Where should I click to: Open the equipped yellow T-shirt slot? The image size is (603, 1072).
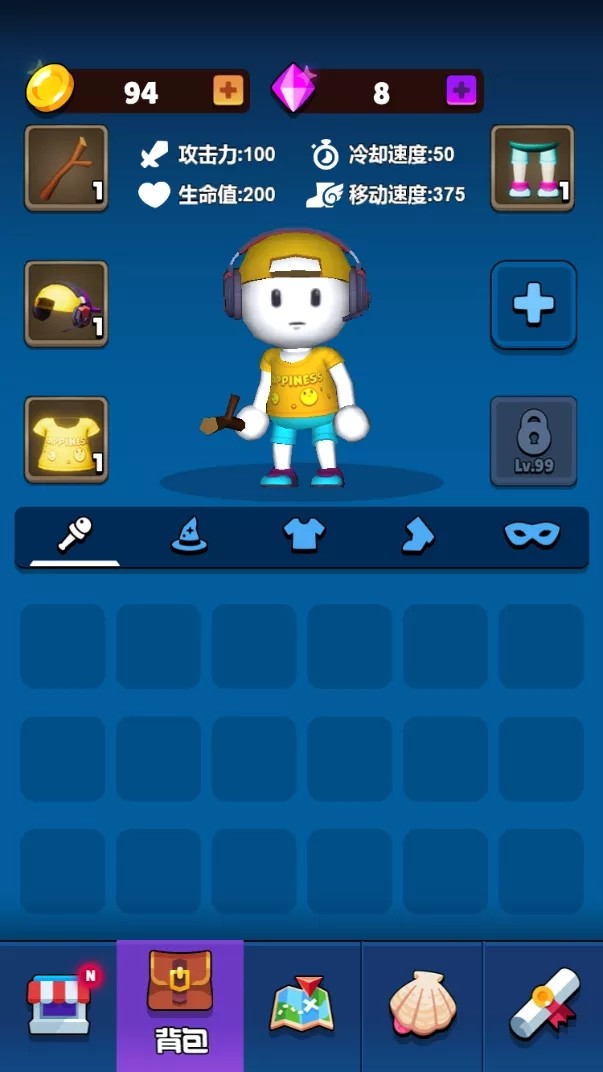[66, 440]
